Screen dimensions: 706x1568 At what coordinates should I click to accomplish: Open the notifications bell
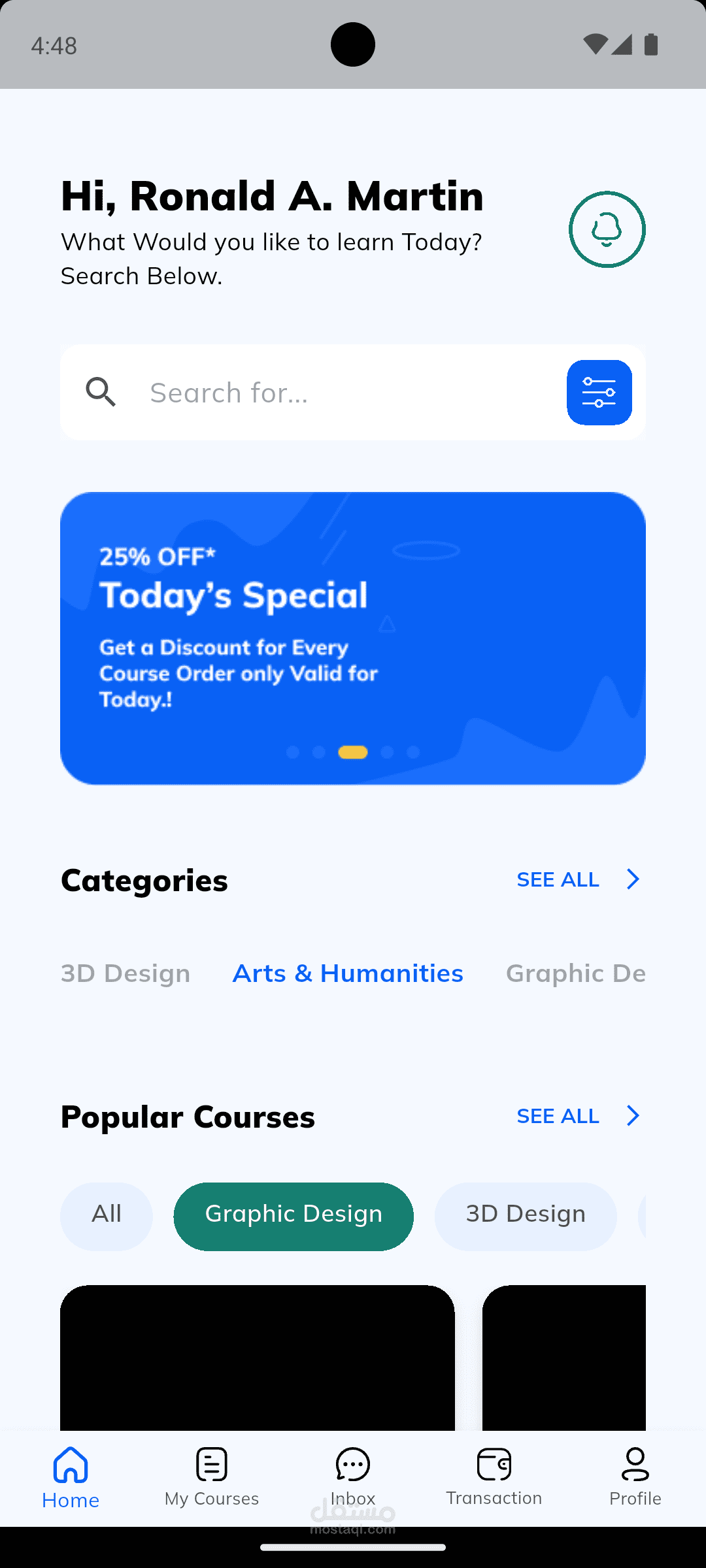click(x=607, y=229)
